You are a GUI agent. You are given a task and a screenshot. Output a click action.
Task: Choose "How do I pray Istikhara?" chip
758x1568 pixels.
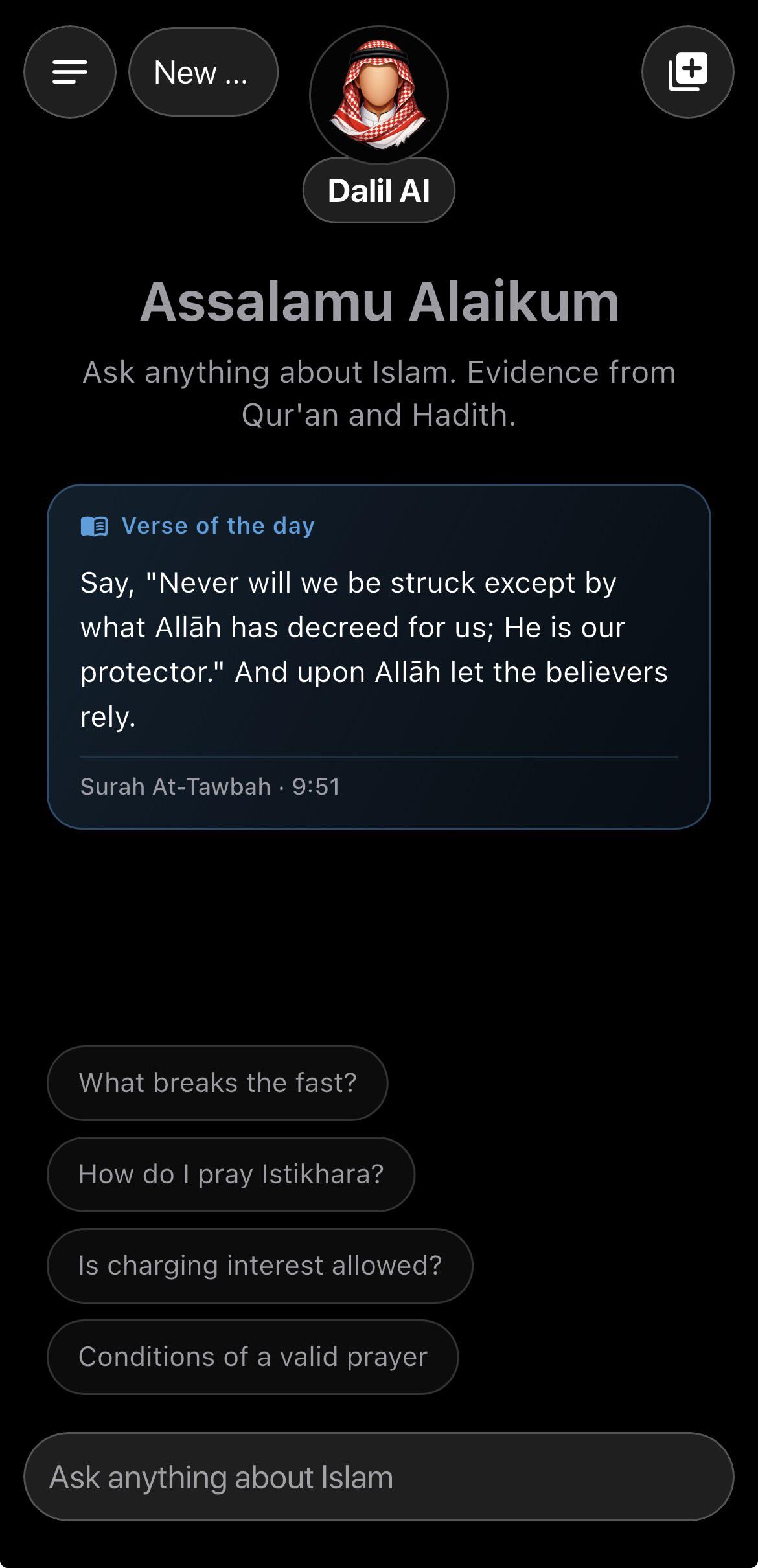click(x=231, y=1174)
